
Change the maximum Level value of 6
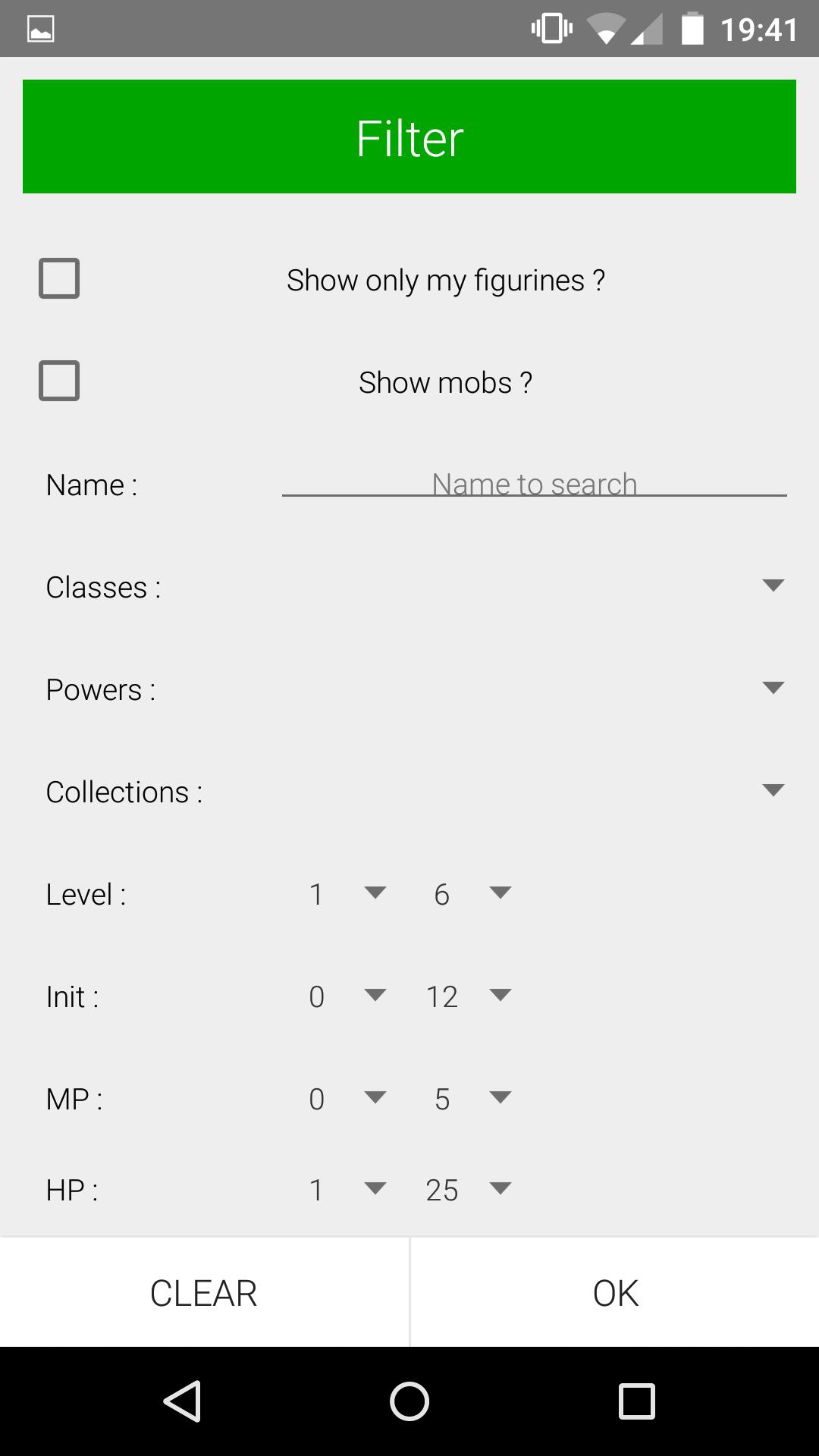[470, 894]
